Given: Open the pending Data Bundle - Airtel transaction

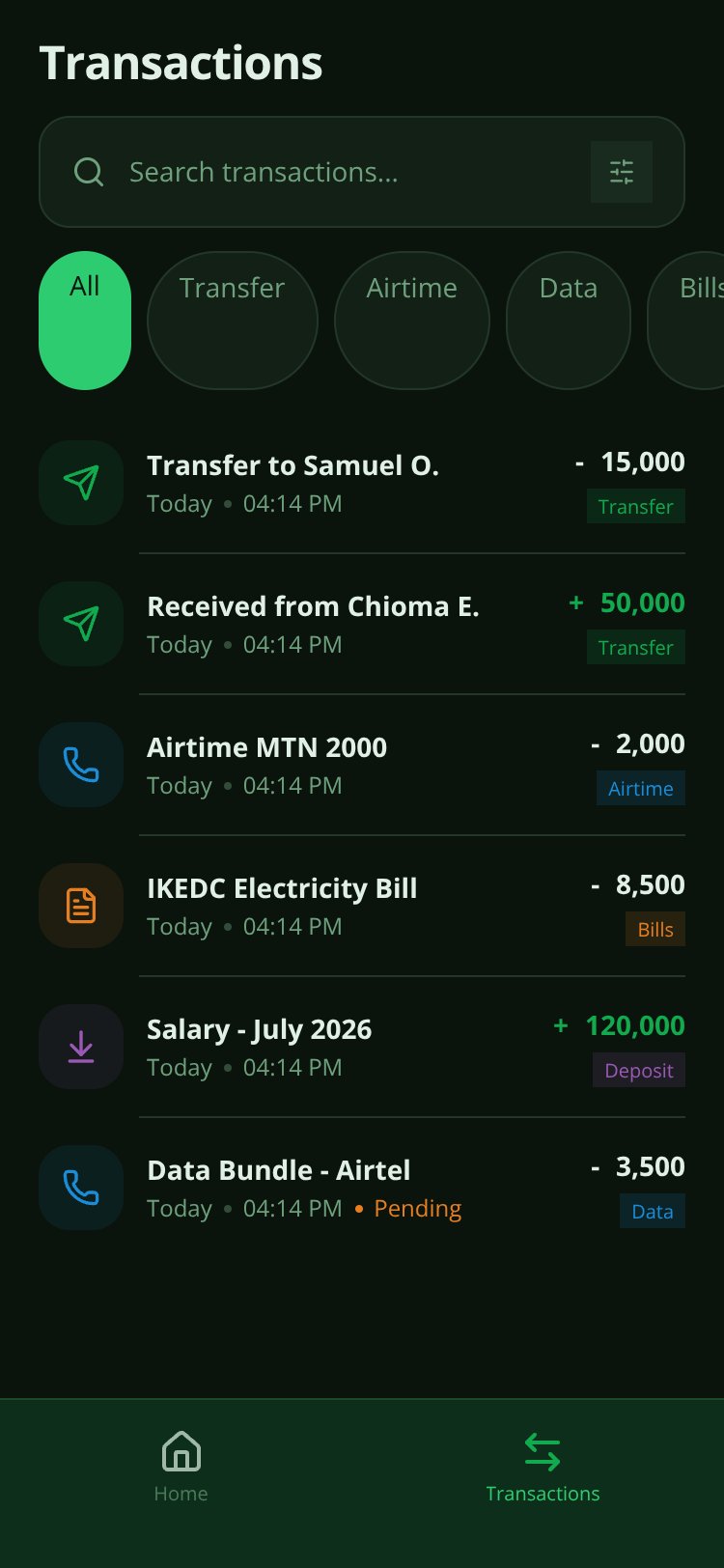Looking at the screenshot, I should coord(362,1188).
